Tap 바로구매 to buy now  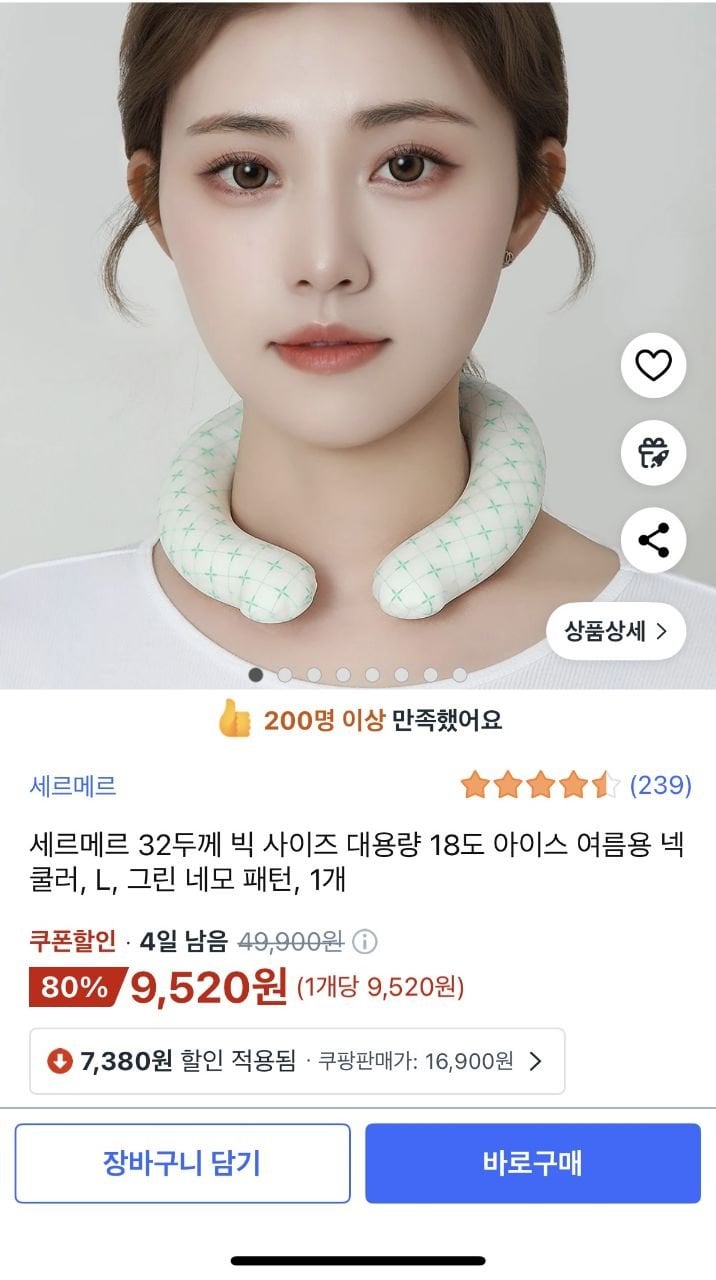click(533, 1163)
